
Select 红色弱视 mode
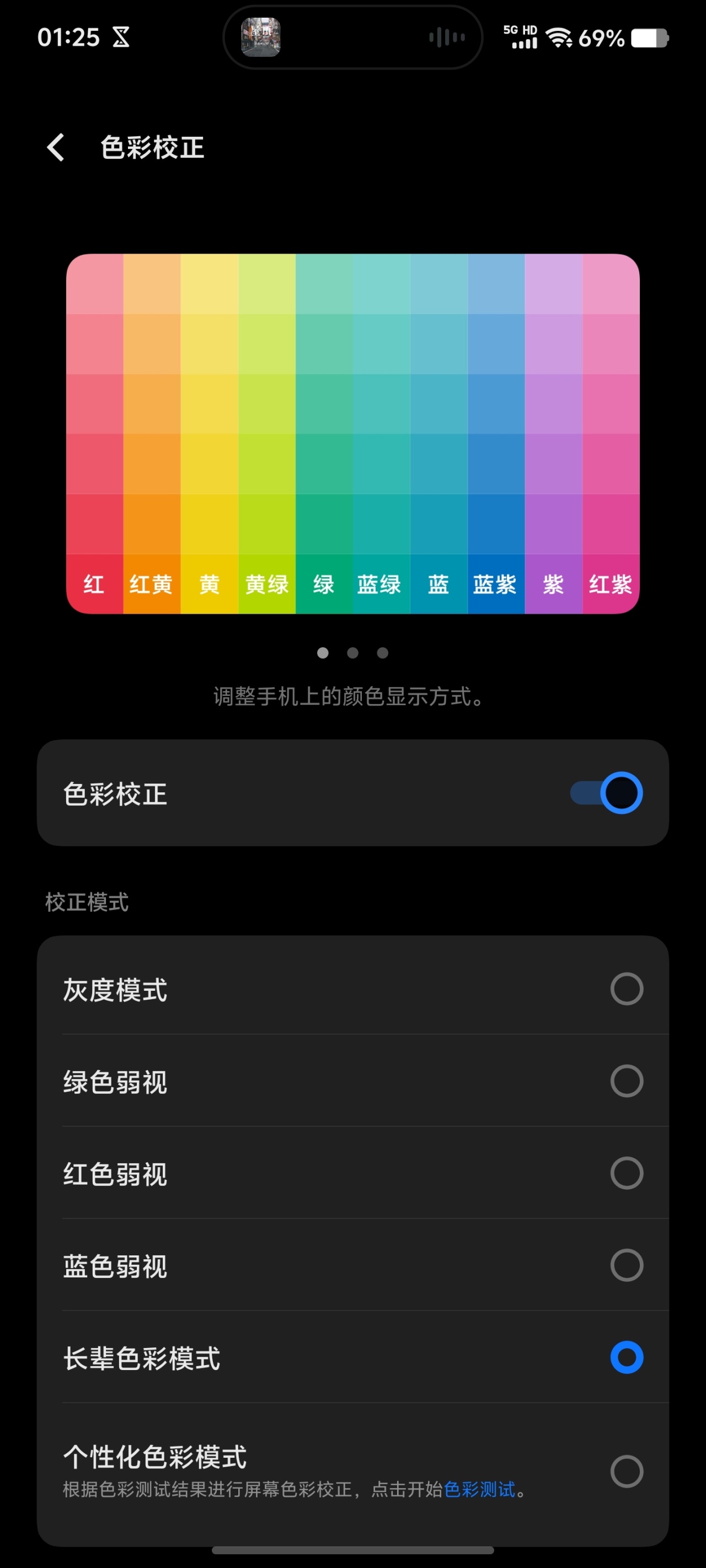click(626, 1173)
